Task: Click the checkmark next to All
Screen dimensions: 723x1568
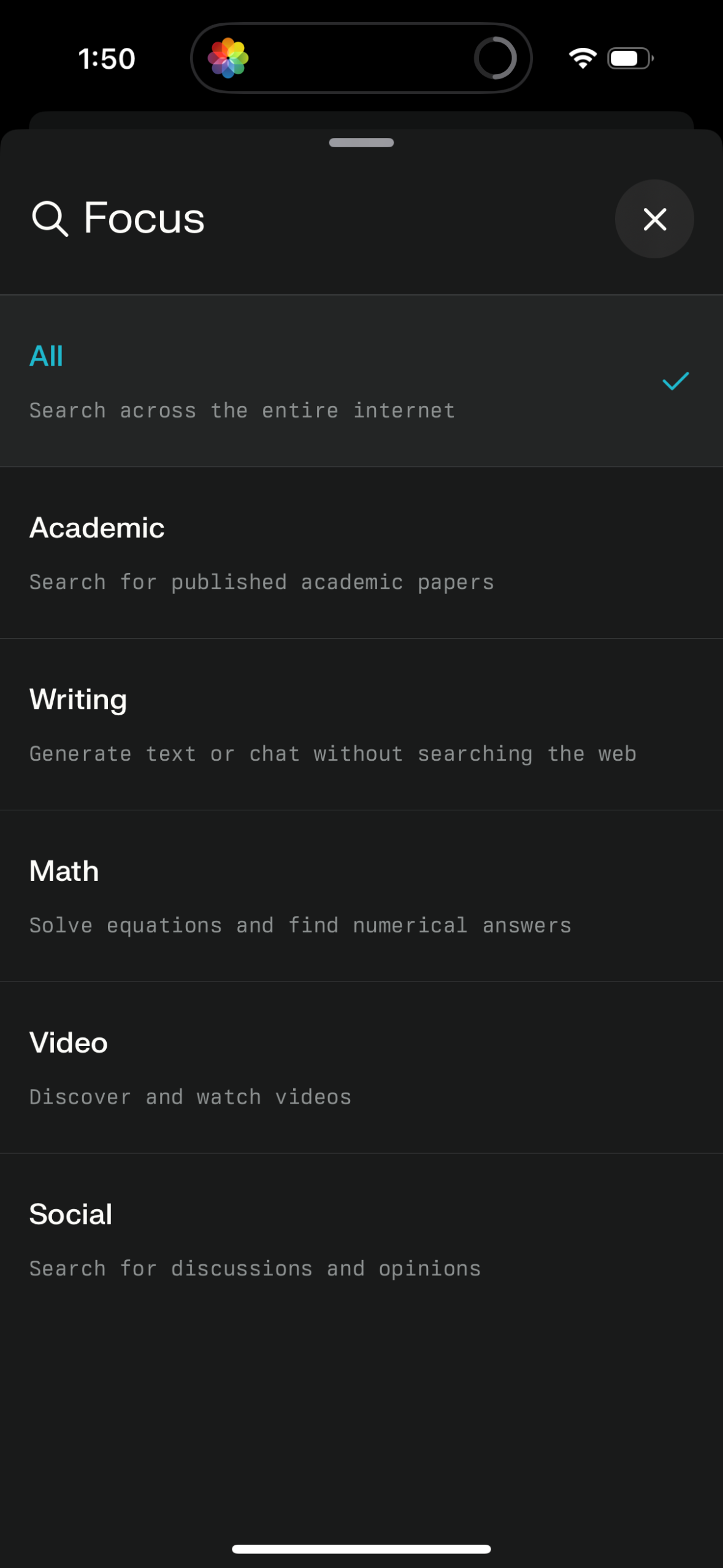Action: click(x=675, y=380)
